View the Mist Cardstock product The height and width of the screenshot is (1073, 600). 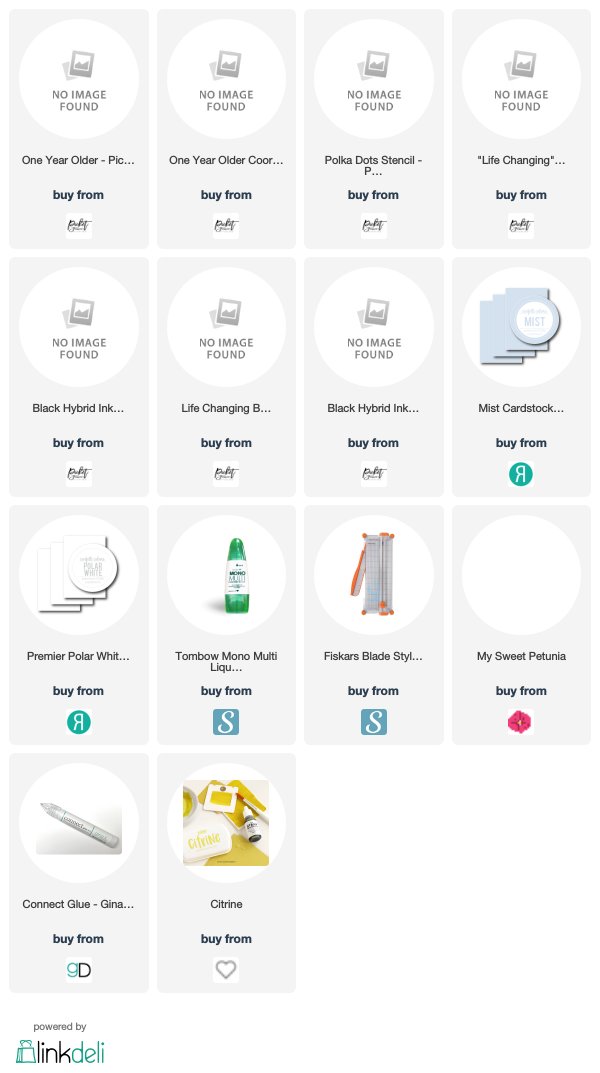[521, 377]
